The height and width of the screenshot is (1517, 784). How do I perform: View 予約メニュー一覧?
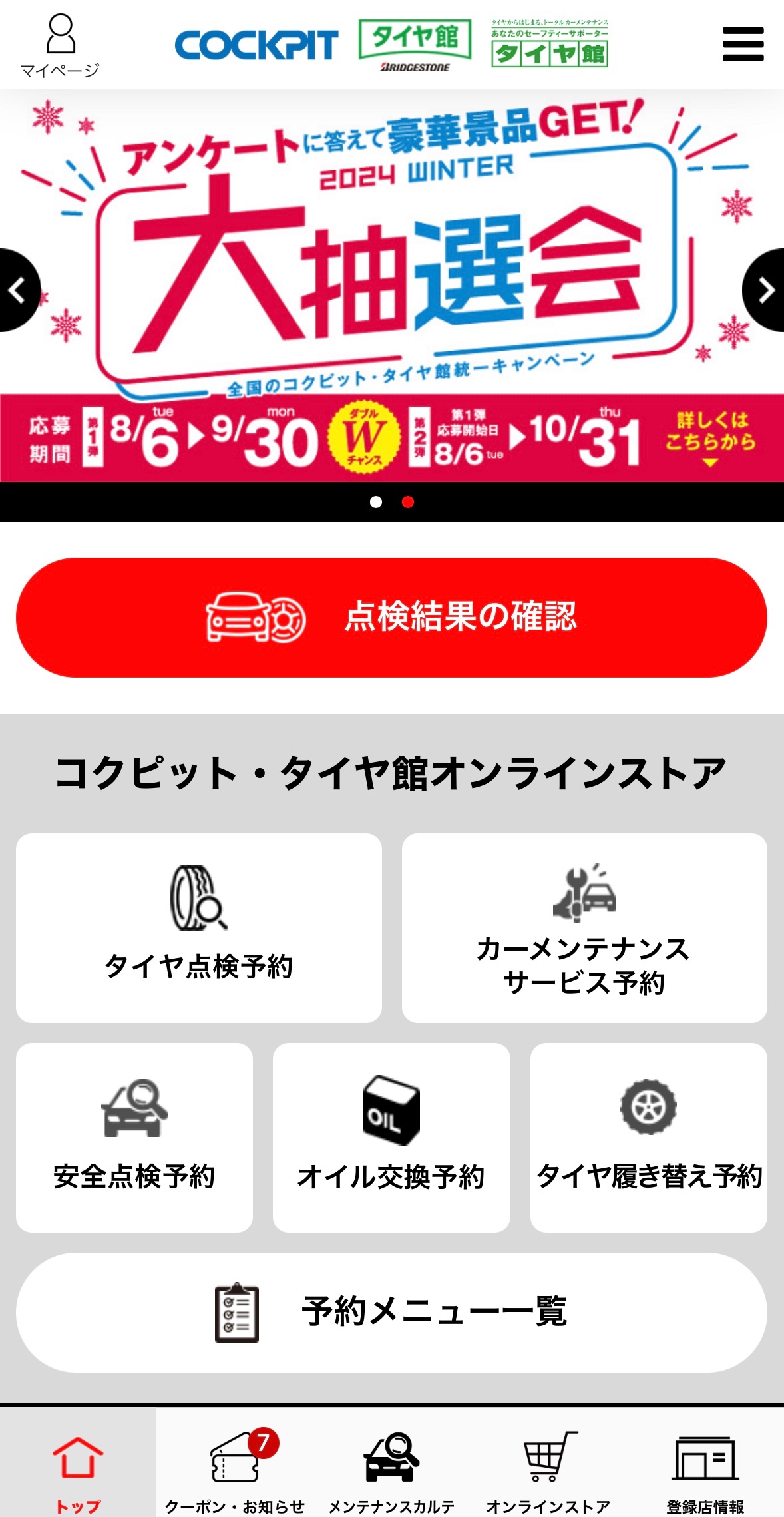pos(391,1312)
